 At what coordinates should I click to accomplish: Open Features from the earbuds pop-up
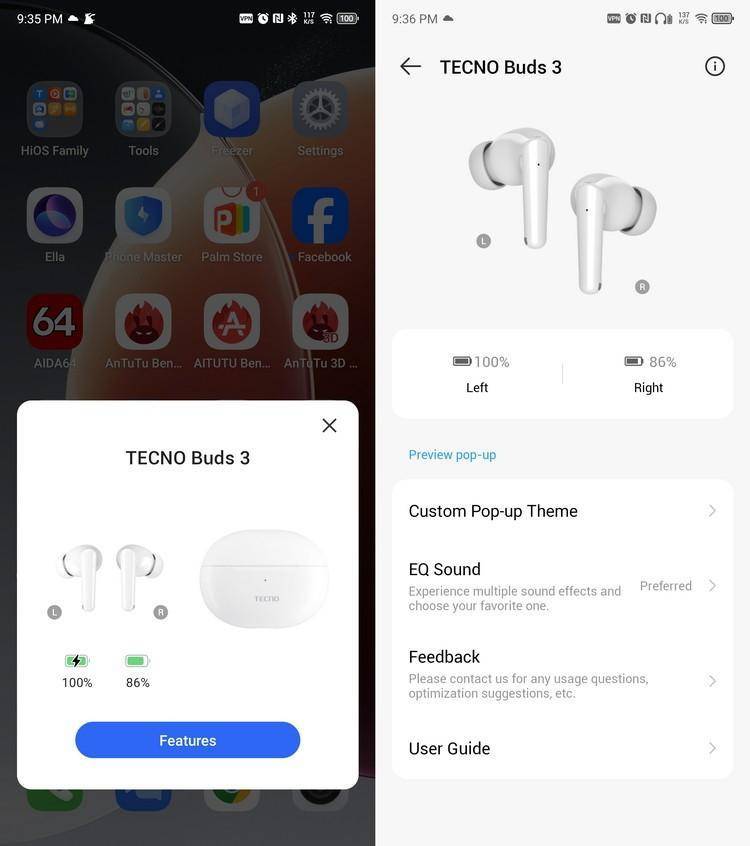point(187,740)
